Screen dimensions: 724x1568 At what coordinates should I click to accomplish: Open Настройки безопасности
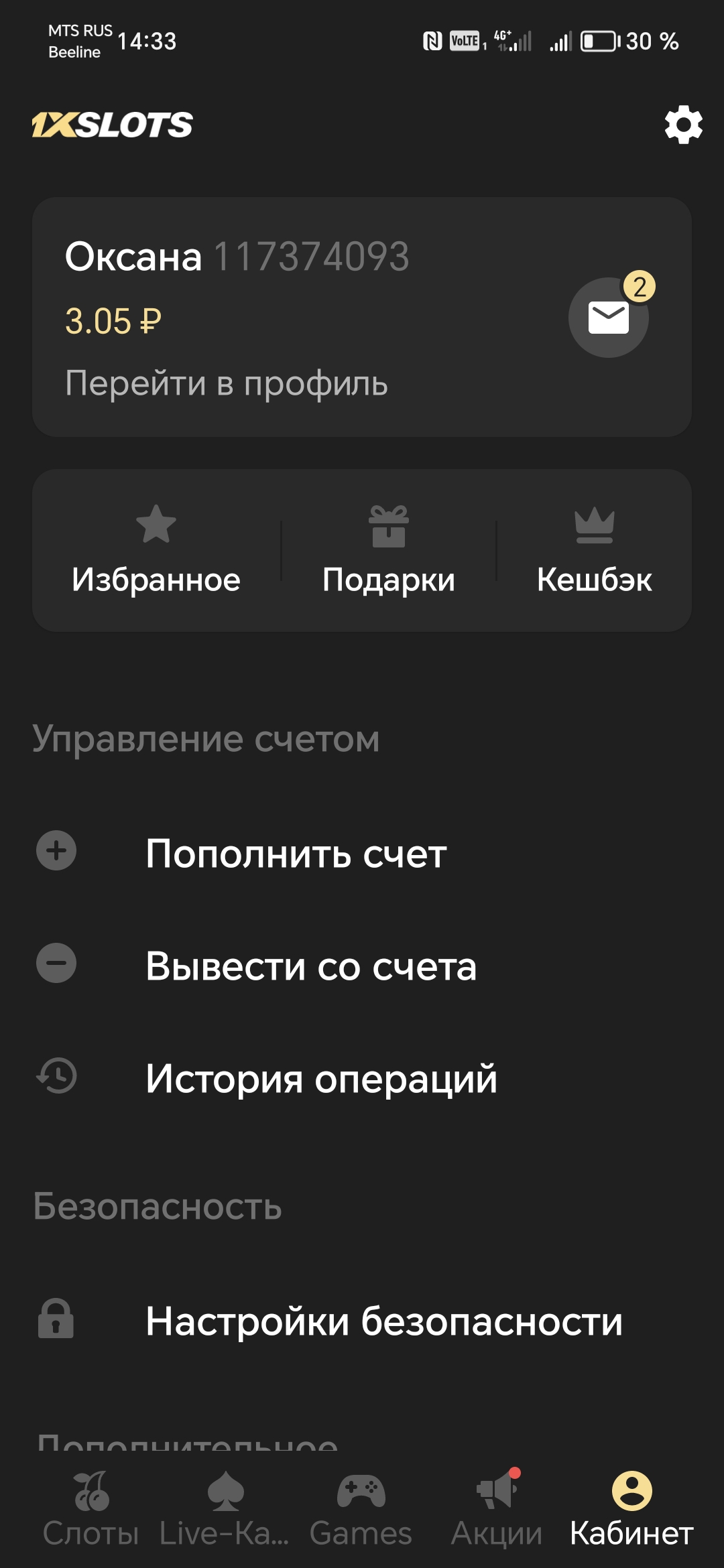384,1321
